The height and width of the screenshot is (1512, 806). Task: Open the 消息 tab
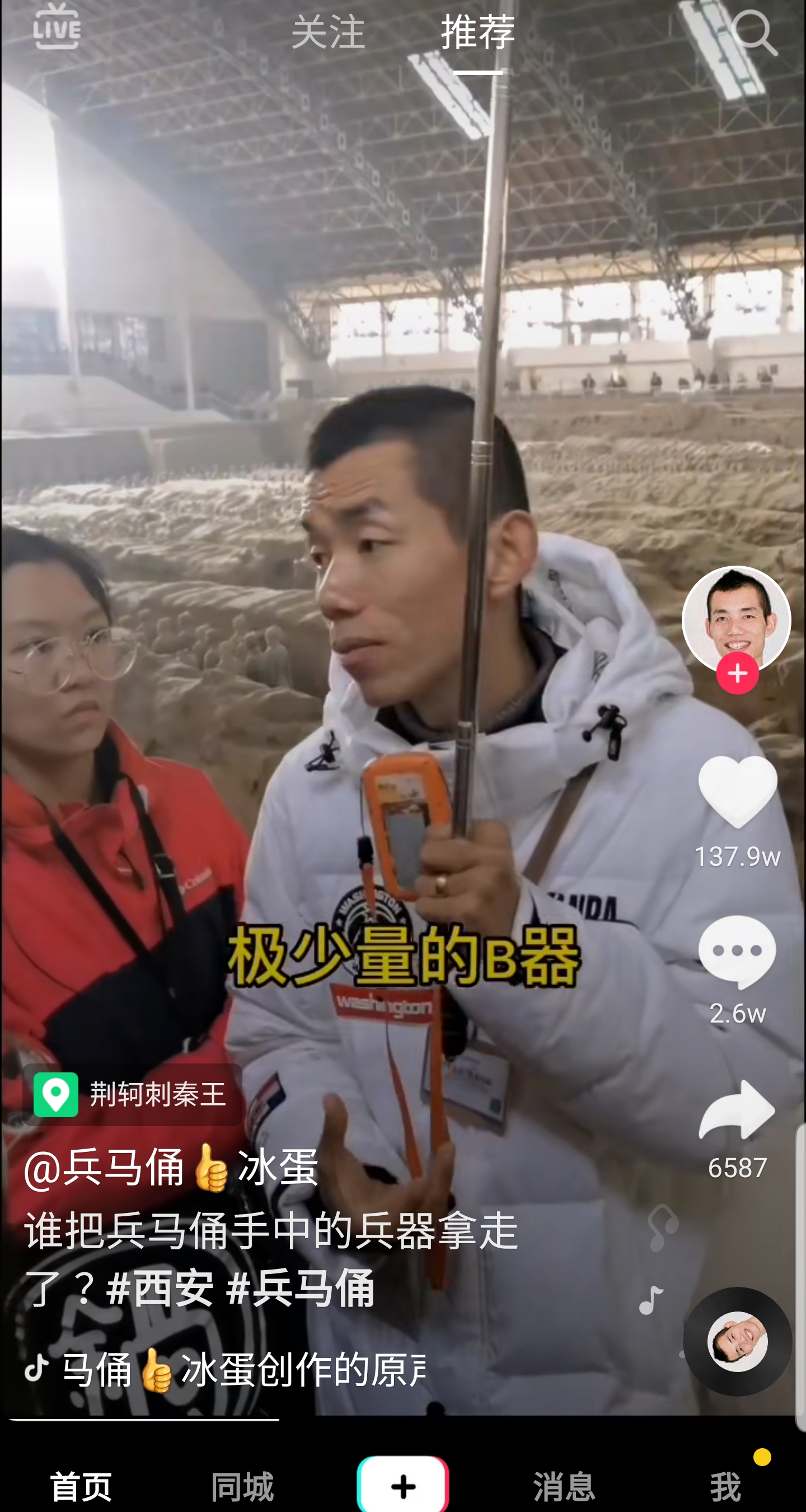[564, 1486]
